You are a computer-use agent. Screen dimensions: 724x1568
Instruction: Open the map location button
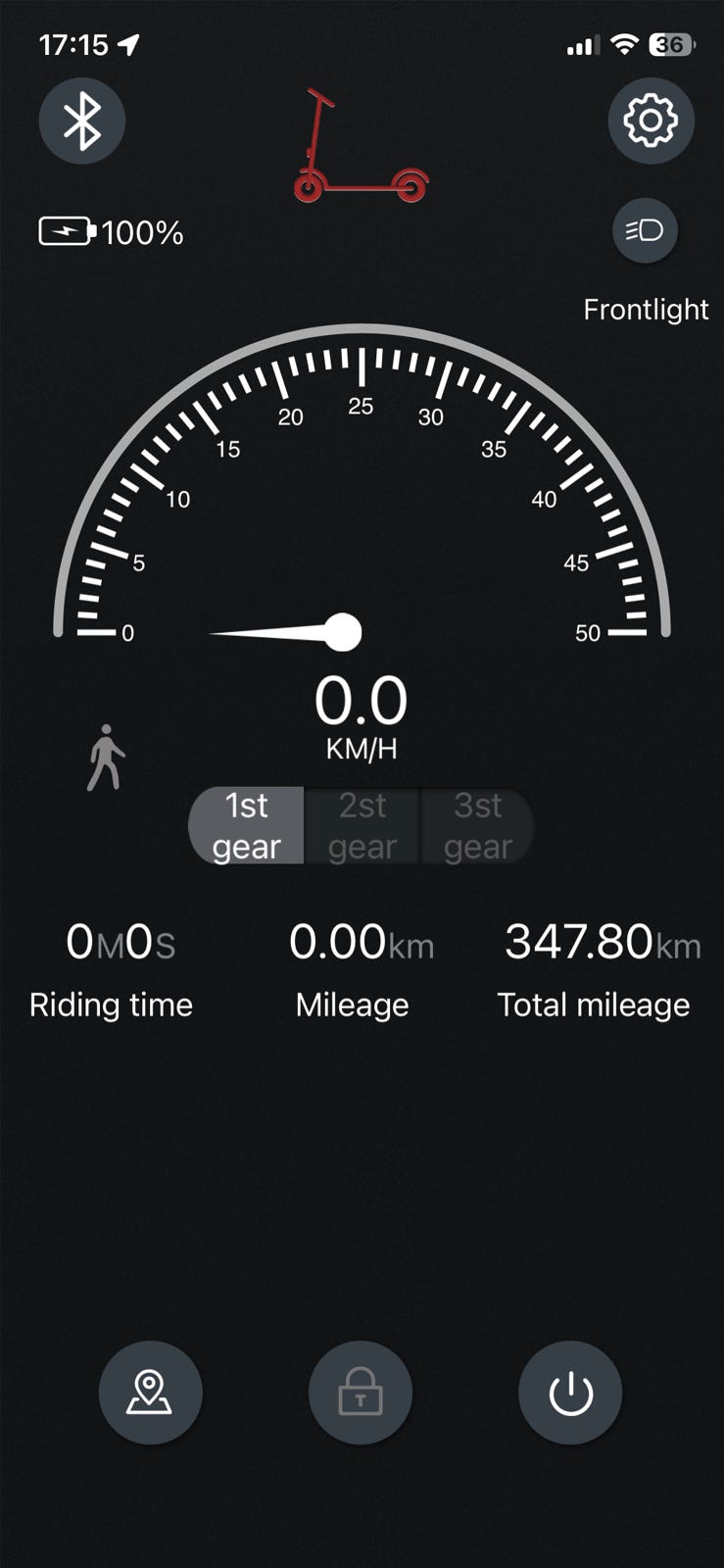150,1393
